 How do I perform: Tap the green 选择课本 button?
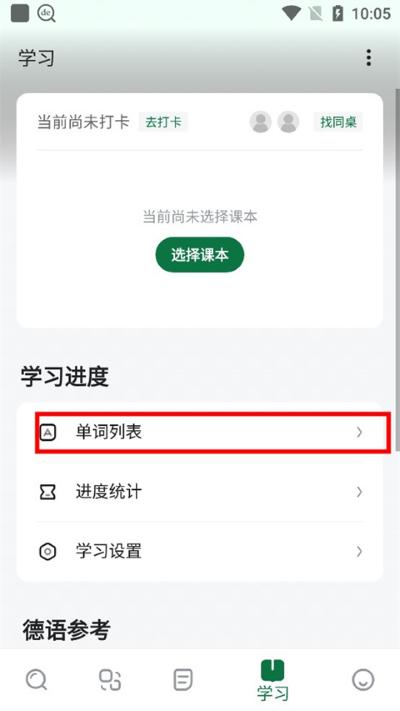(x=200, y=255)
